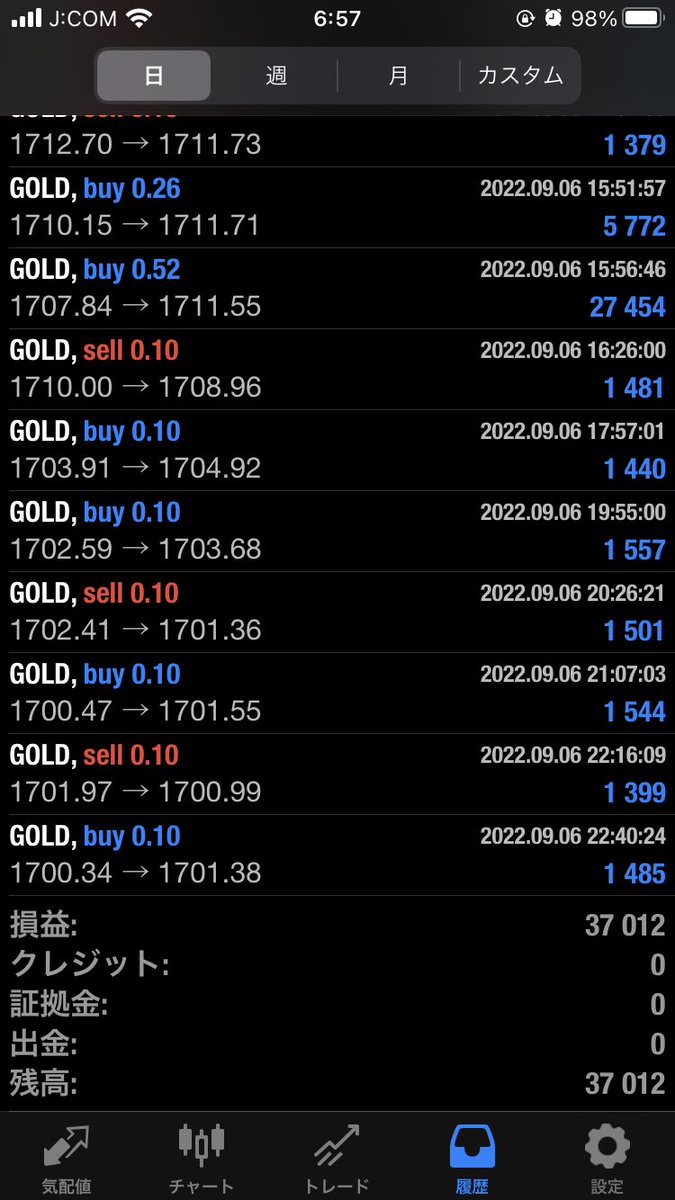View the GOLD buy trade at 21:07:03
Viewport: 675px width, 1200px height.
[337, 693]
